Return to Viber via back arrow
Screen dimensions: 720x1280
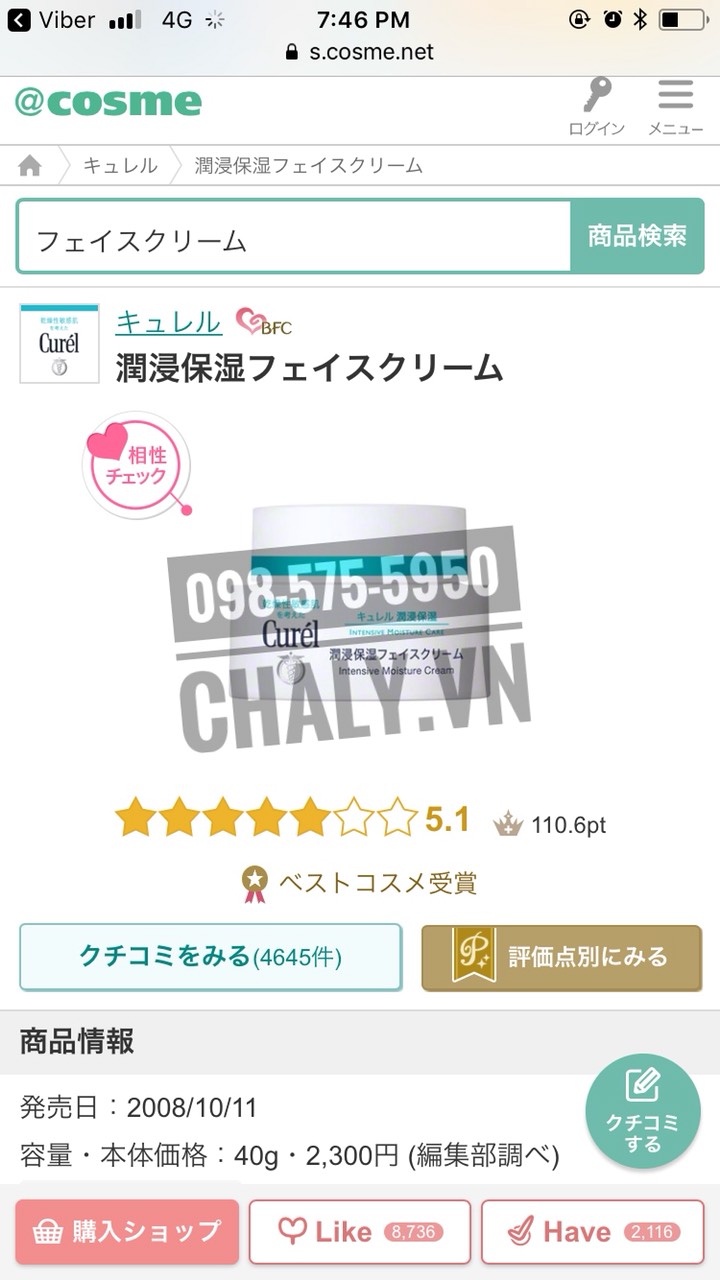pyautogui.click(x=19, y=19)
